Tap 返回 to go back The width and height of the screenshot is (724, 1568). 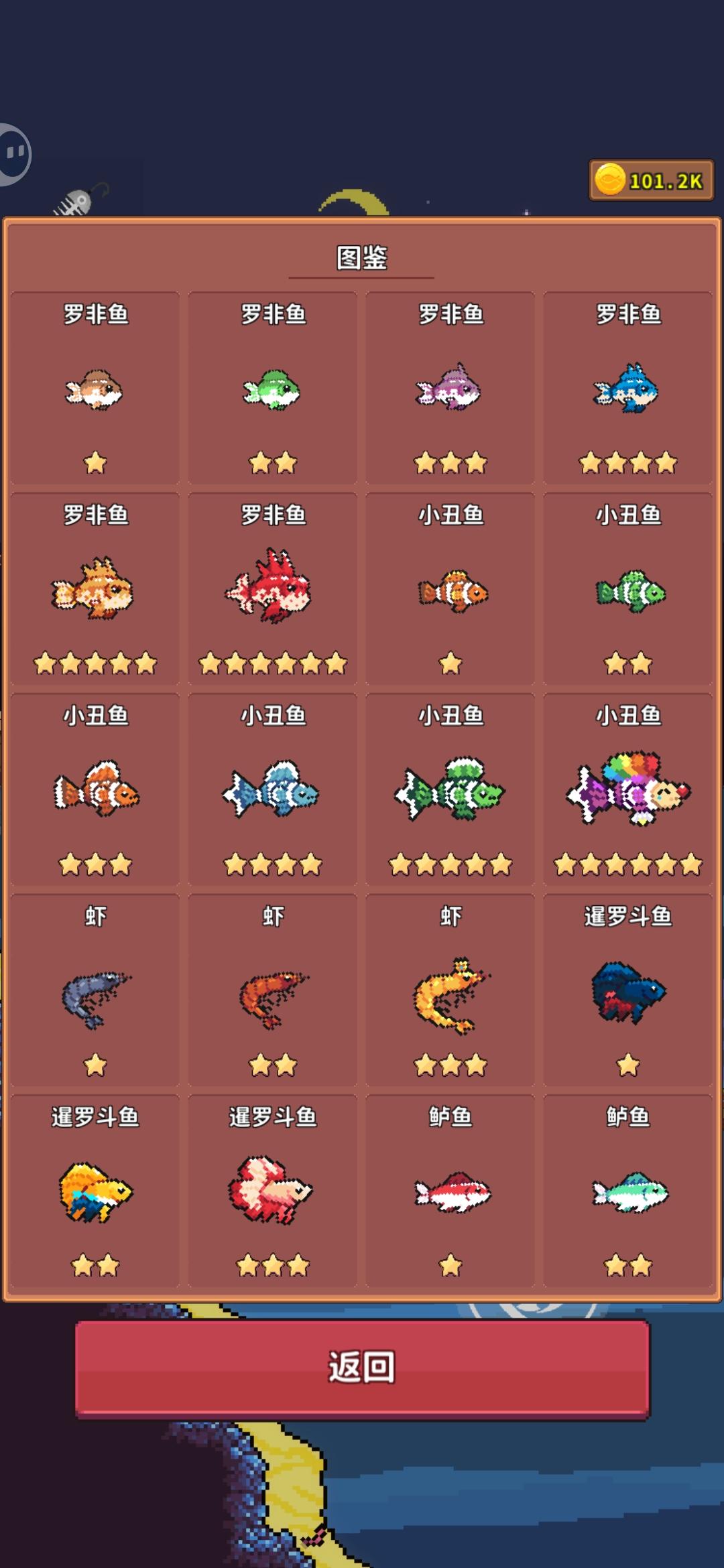(x=362, y=1369)
